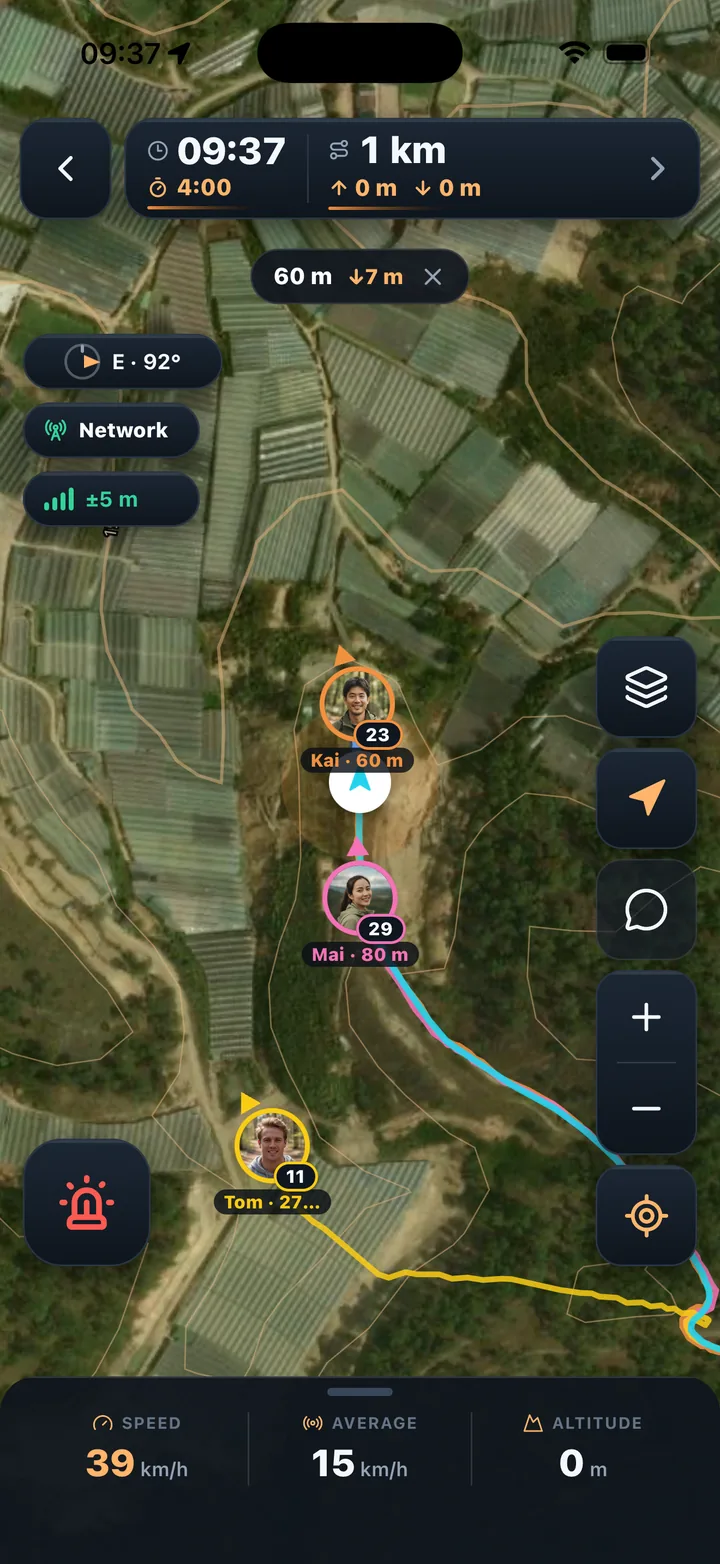Open the Network status chip
720x1564 pixels.
pos(112,431)
